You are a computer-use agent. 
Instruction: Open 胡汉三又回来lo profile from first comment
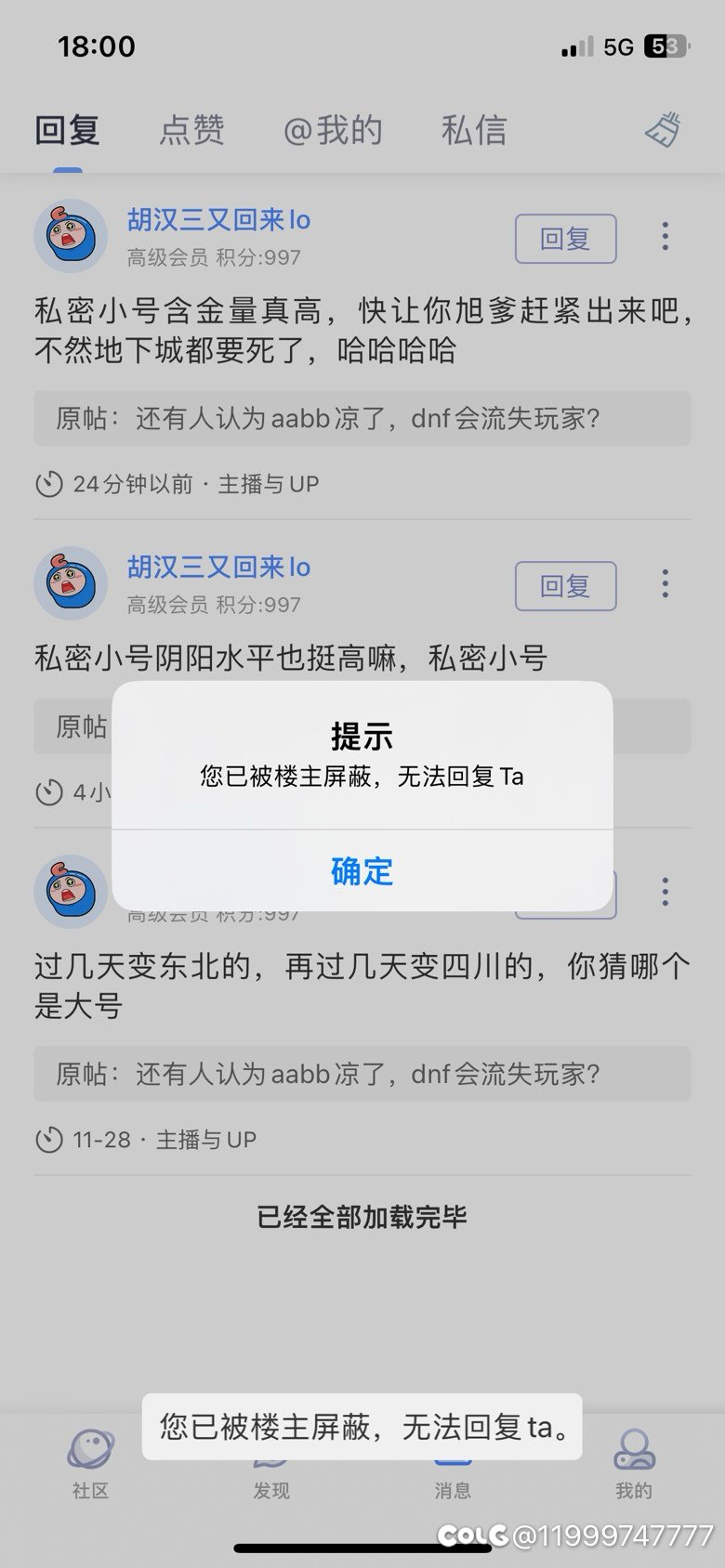pyautogui.click(x=218, y=220)
